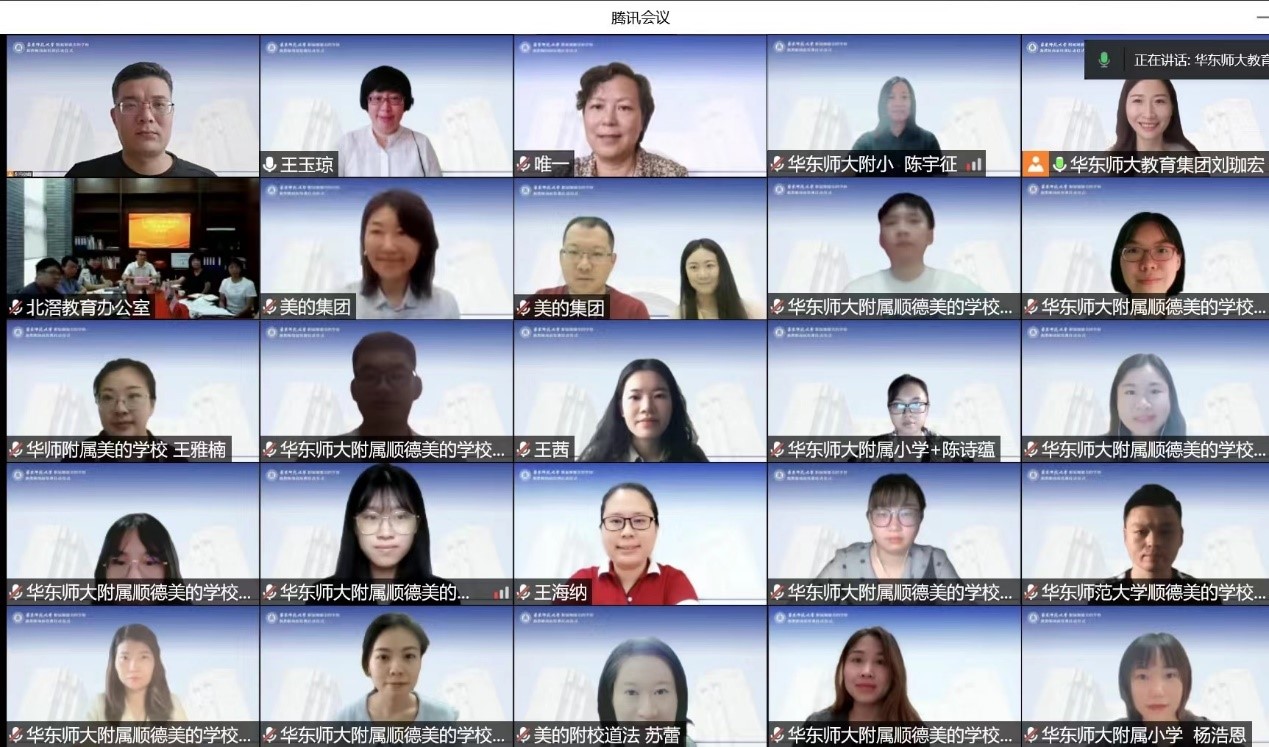Select 美的附校道法 苏蕾's video tile
1269x747 pixels.
640,677
